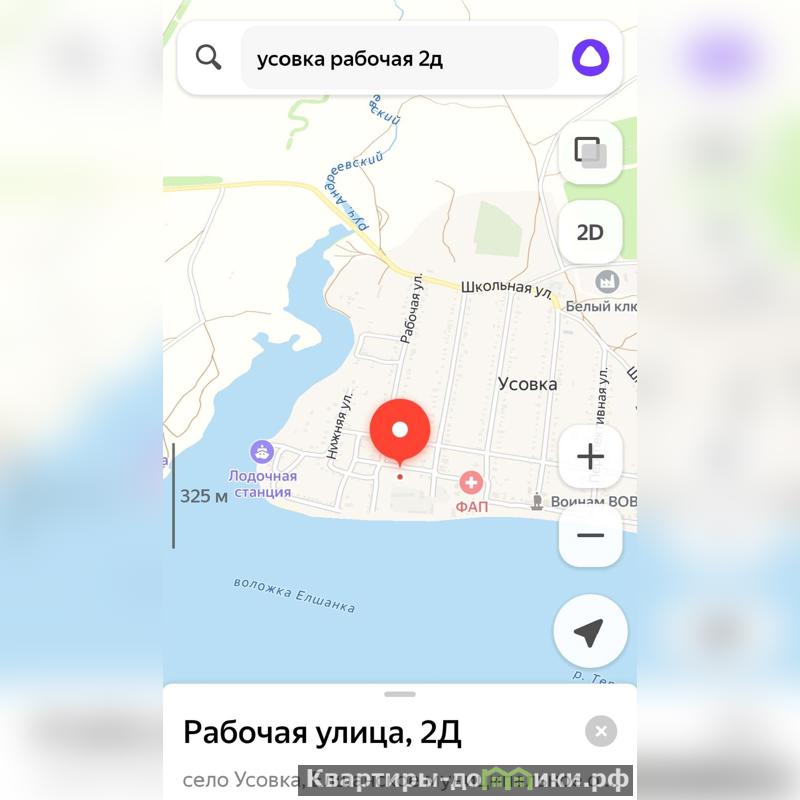Zoom out with the minus button
This screenshot has width=800, height=800.
click(x=590, y=535)
